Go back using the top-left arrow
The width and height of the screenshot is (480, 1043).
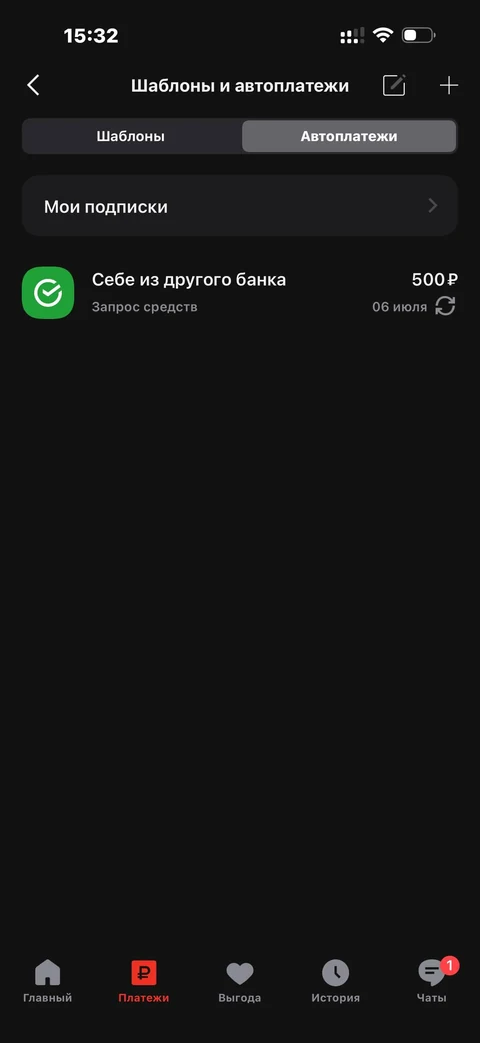[x=33, y=85]
